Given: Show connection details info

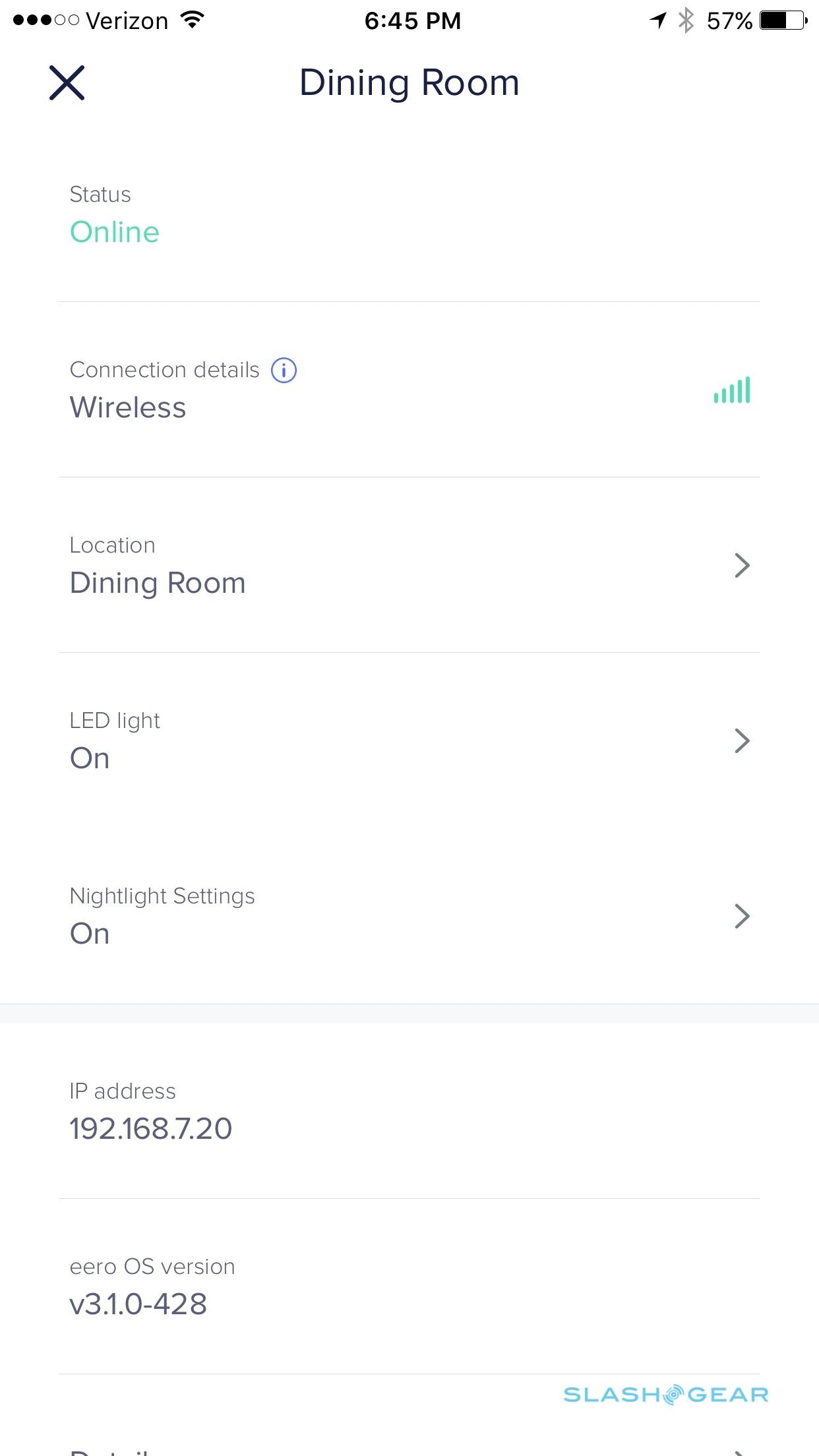Looking at the screenshot, I should click(x=284, y=370).
